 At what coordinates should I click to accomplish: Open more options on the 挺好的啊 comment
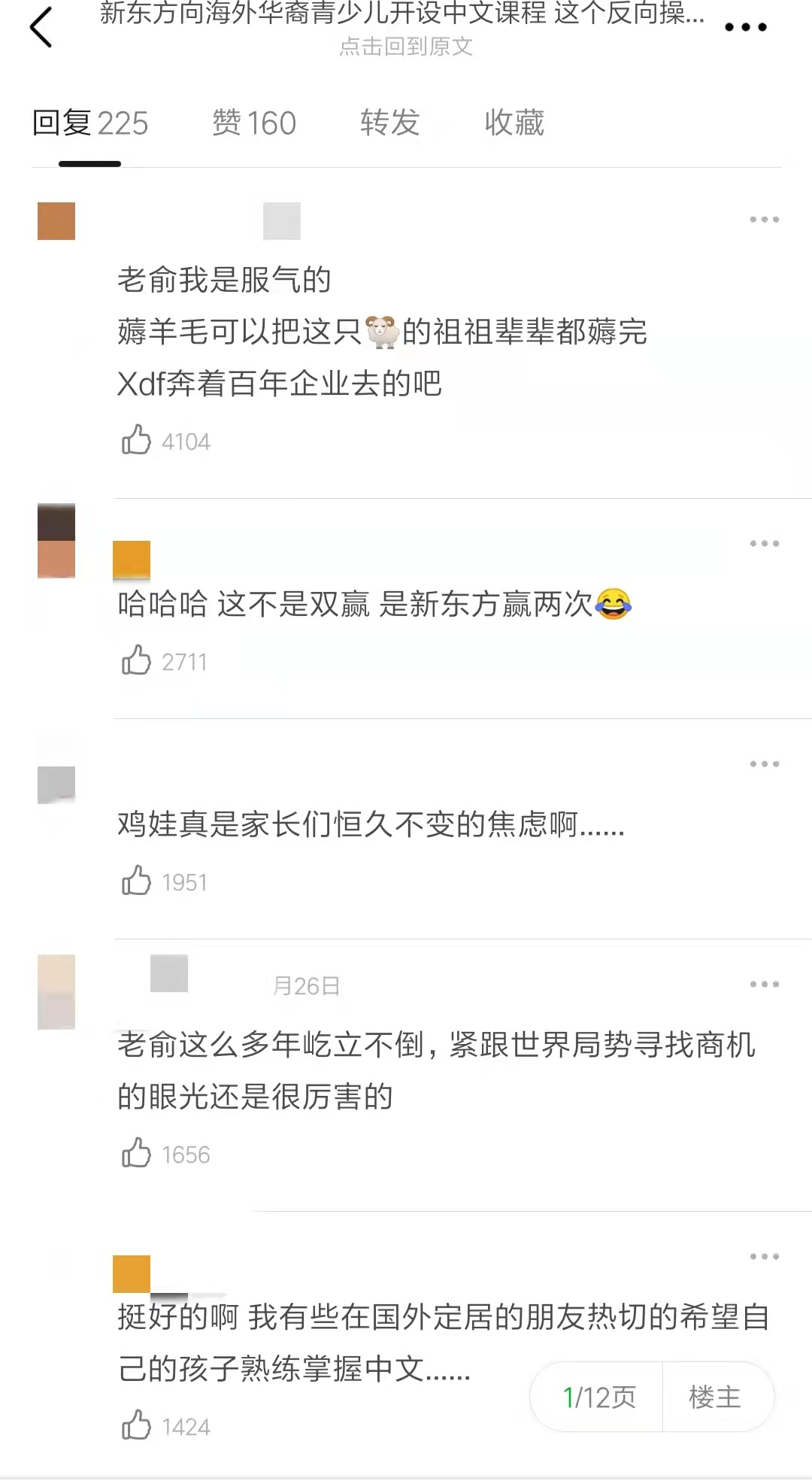click(764, 1256)
